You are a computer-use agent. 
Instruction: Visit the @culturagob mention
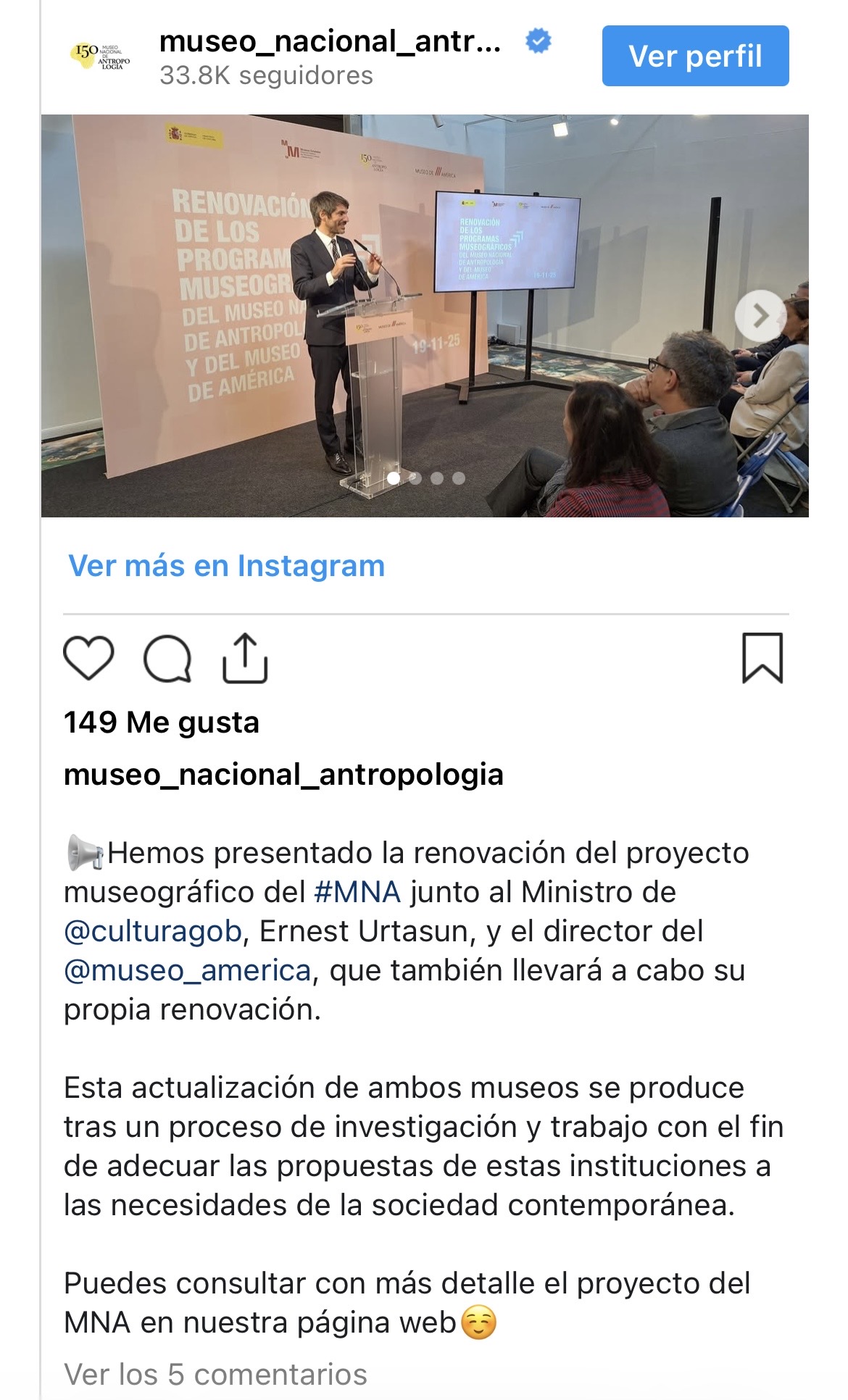(x=153, y=931)
